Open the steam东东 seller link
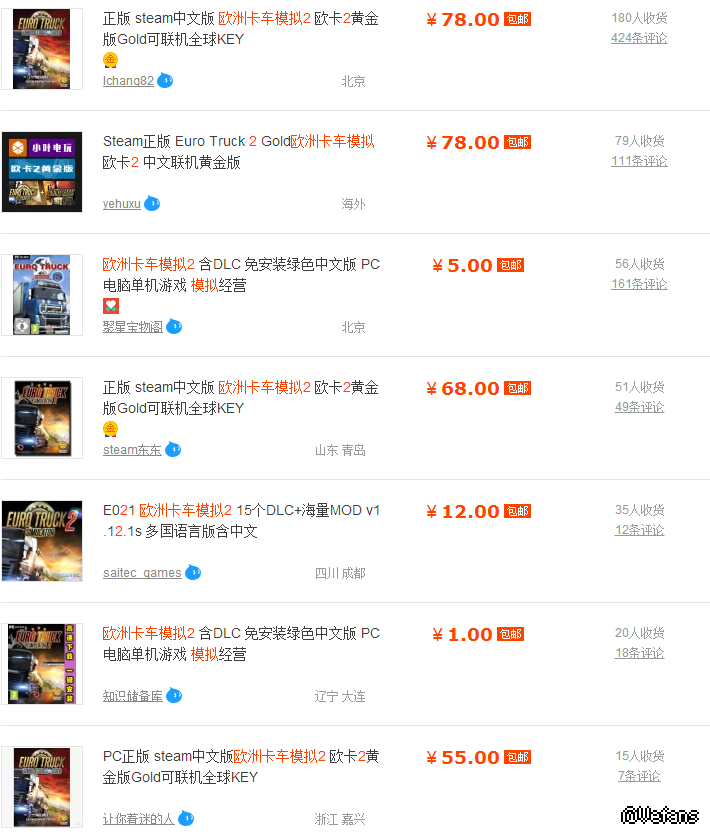The image size is (710, 836). (132, 450)
